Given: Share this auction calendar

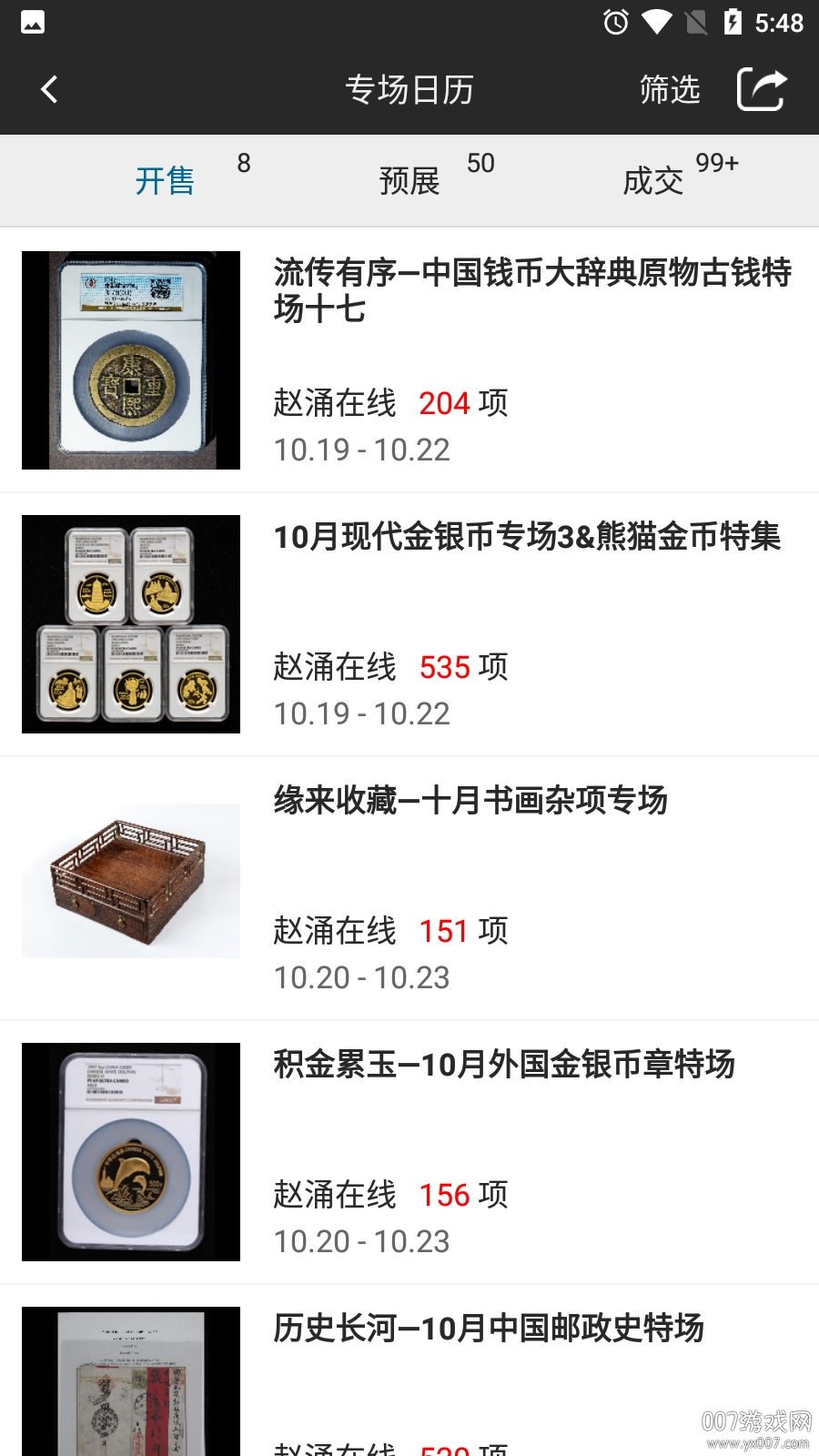Looking at the screenshot, I should click(761, 89).
